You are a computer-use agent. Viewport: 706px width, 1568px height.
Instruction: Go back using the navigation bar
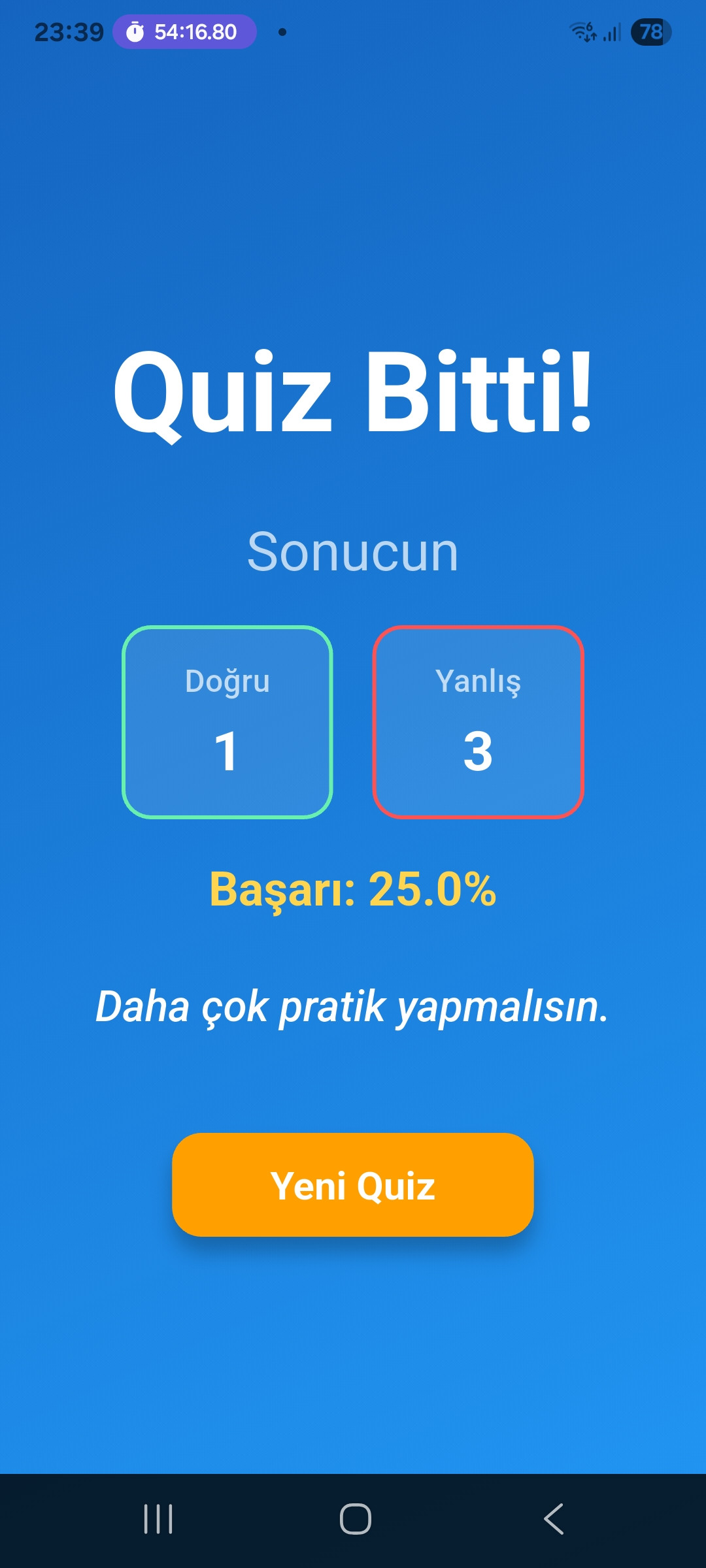553,1518
